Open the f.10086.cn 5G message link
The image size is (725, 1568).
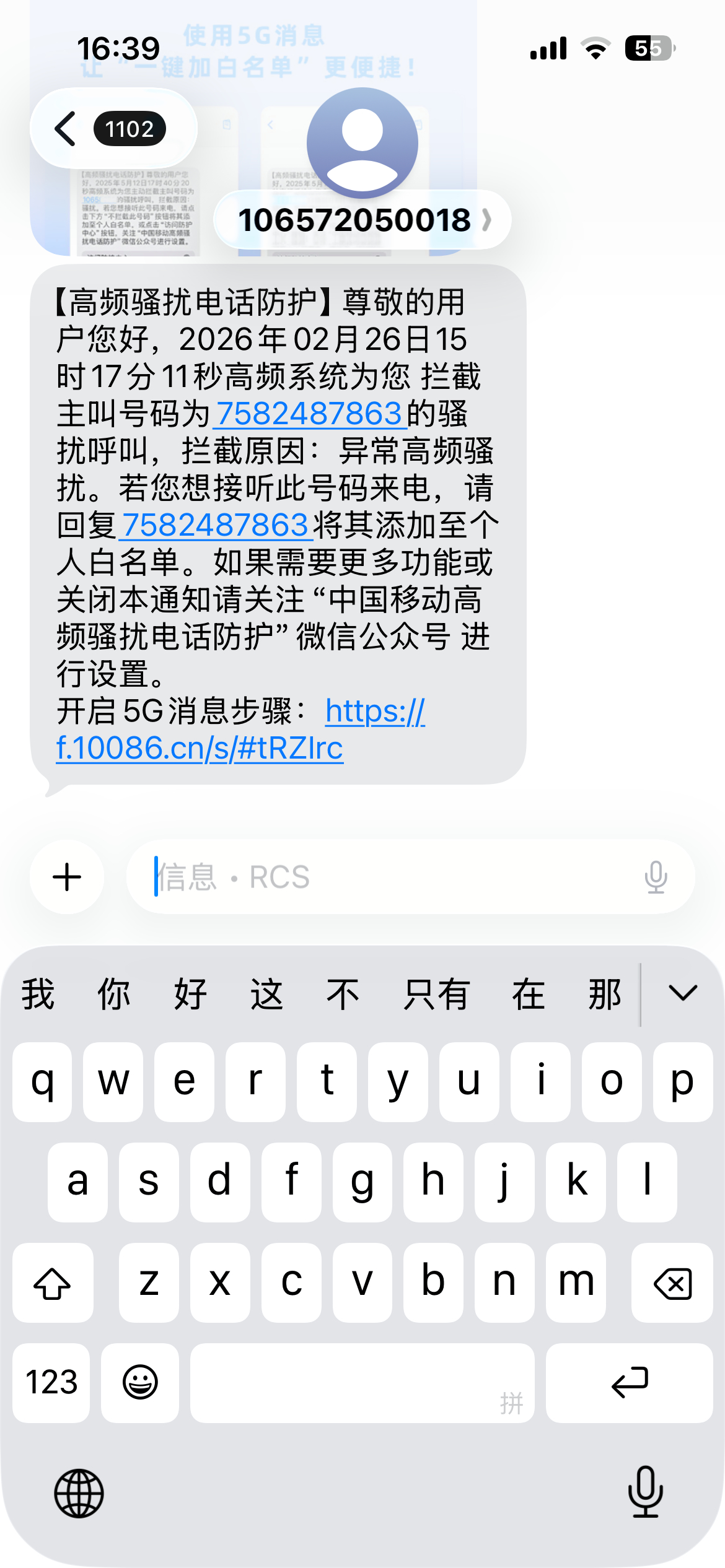point(200,747)
